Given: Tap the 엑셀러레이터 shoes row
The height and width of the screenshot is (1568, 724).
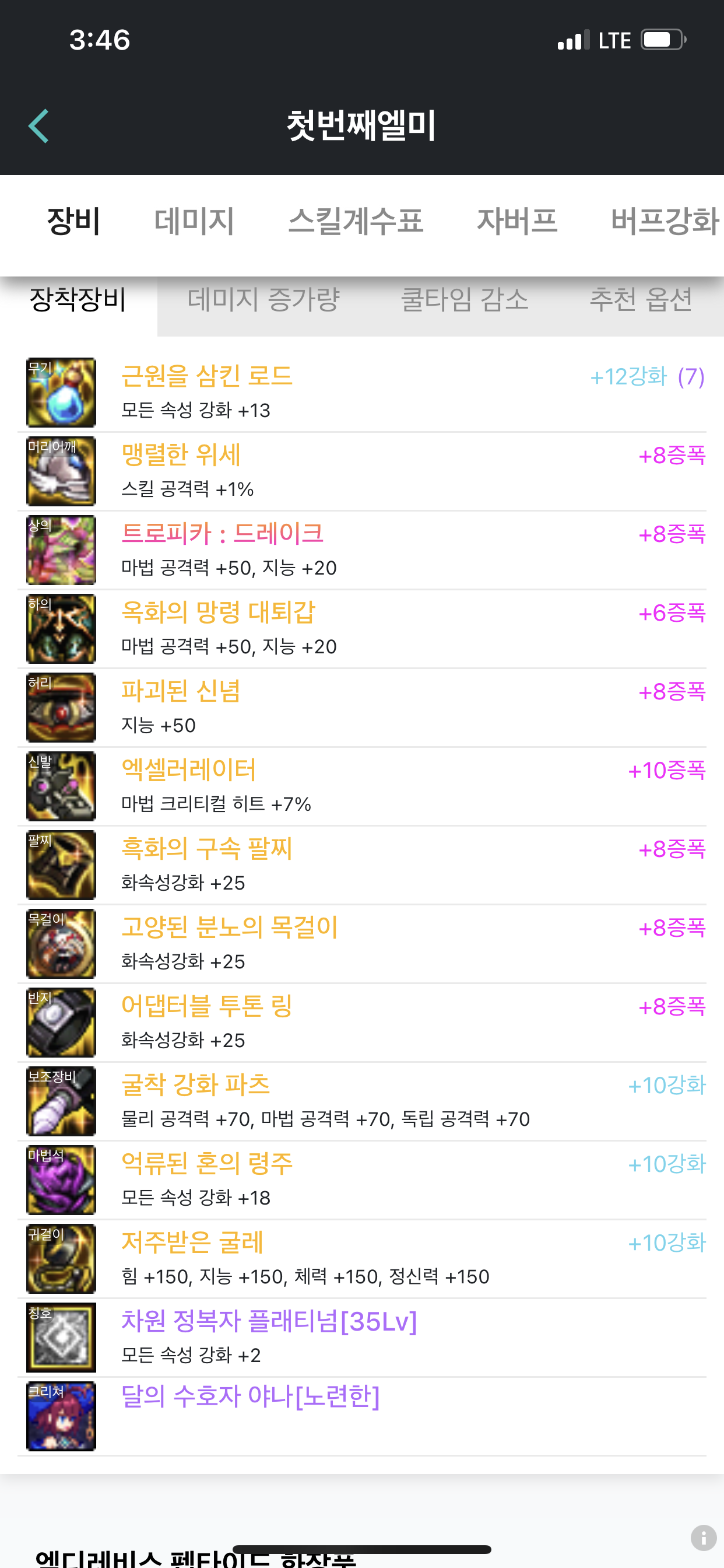Looking at the screenshot, I should point(362,786).
